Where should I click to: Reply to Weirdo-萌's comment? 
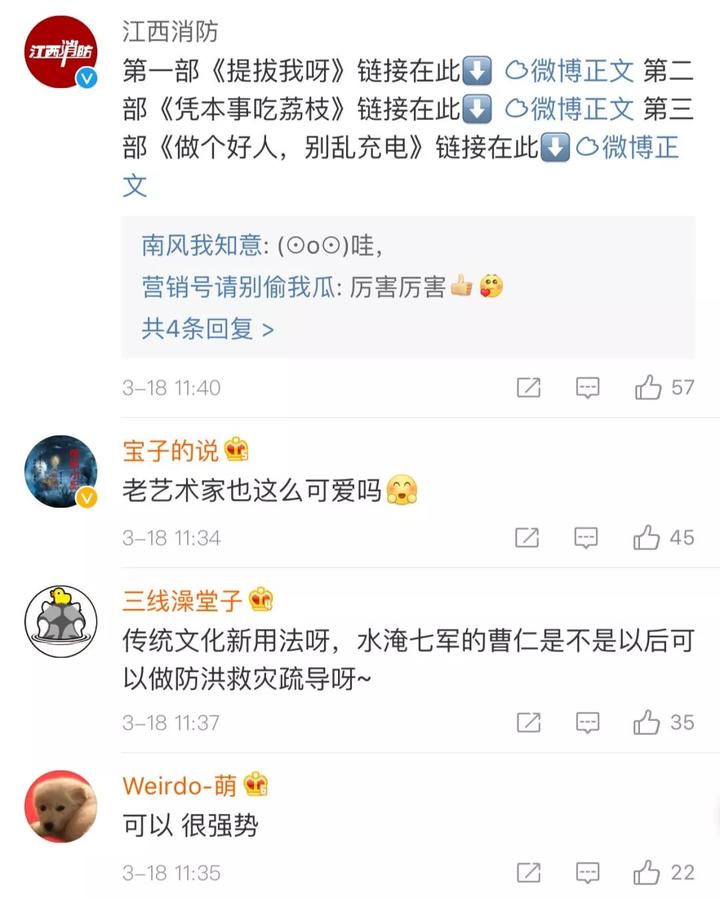pos(587,872)
